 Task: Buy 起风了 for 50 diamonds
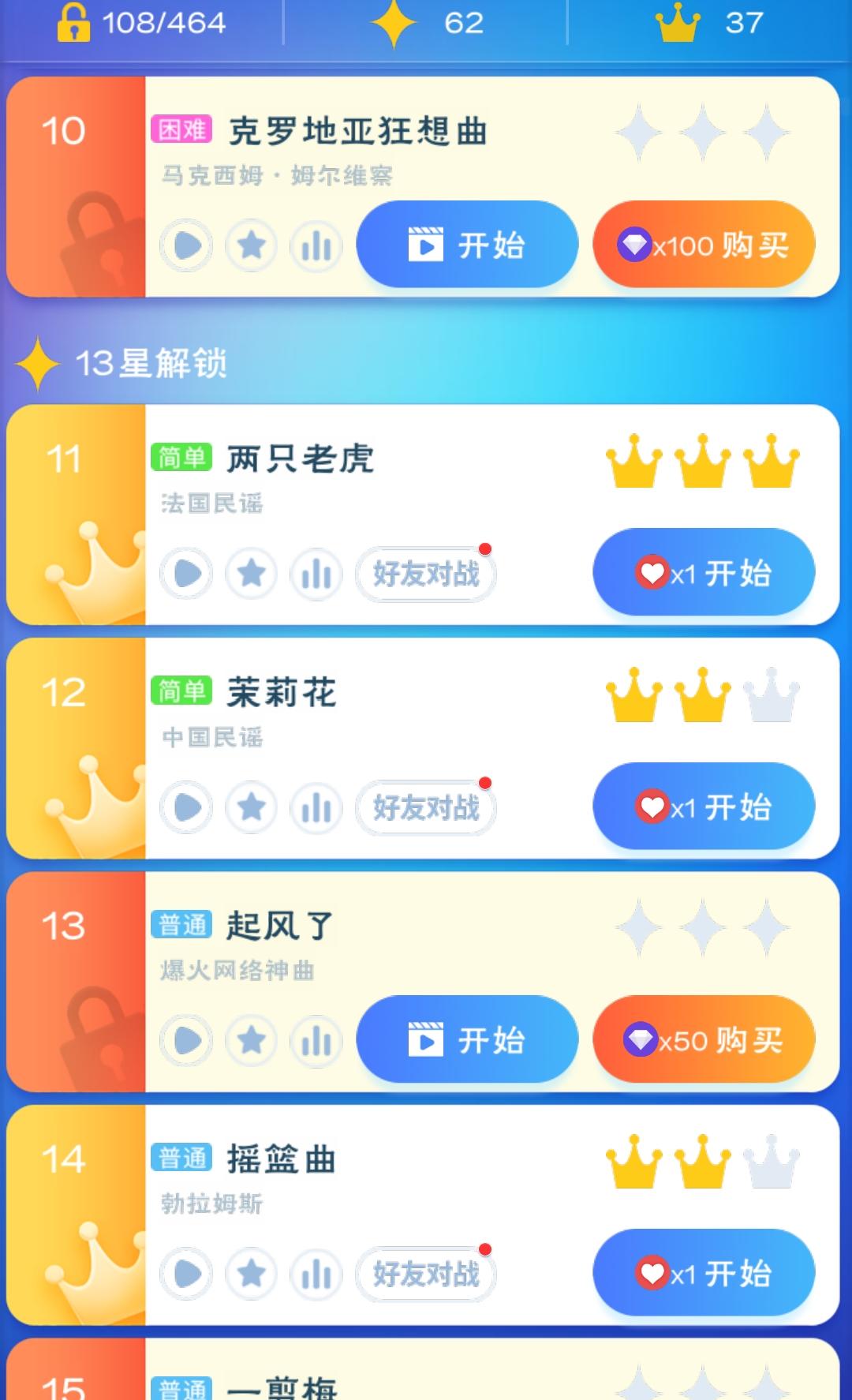(704, 1039)
